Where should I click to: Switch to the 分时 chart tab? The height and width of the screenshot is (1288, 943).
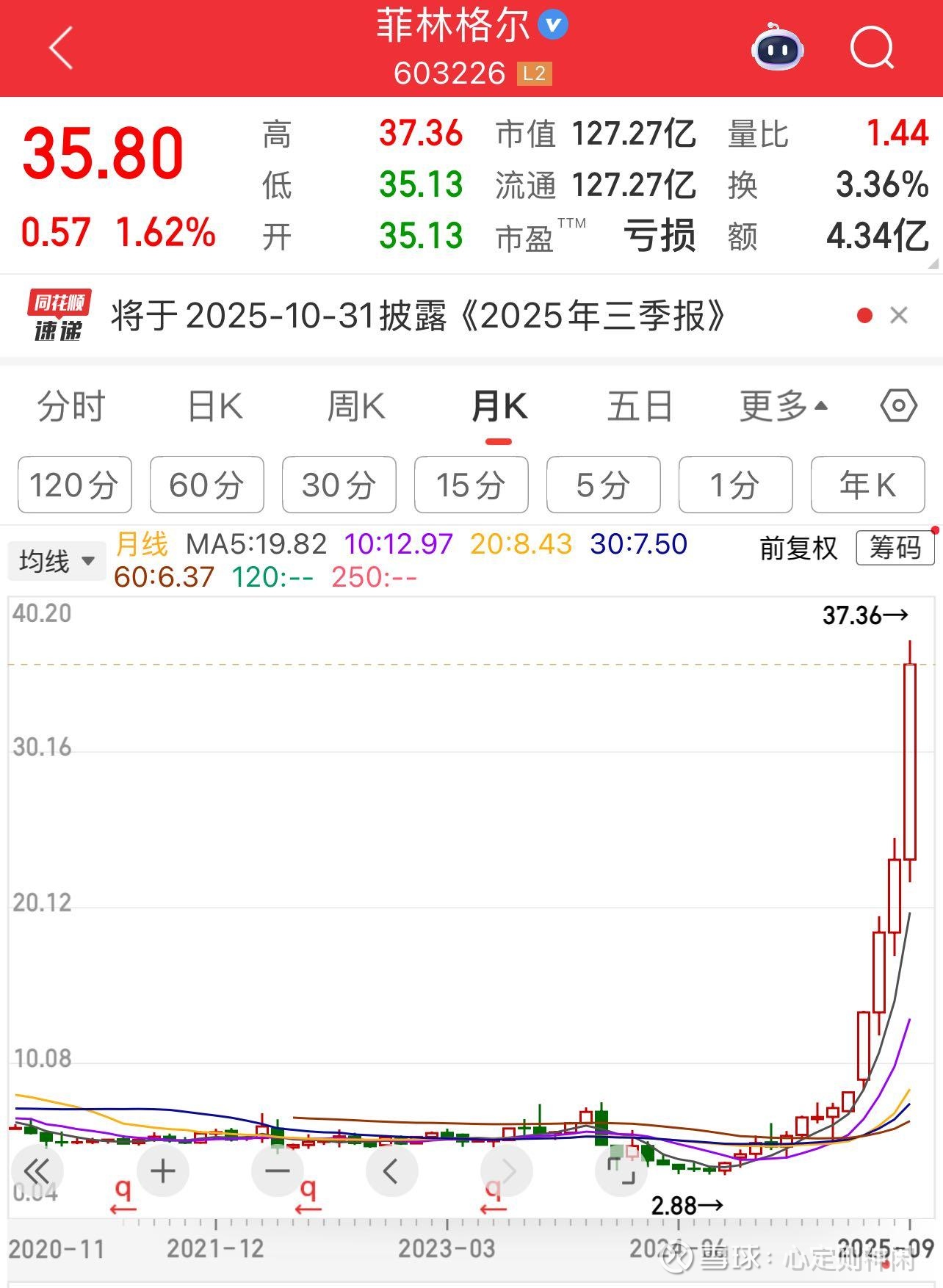click(x=71, y=406)
